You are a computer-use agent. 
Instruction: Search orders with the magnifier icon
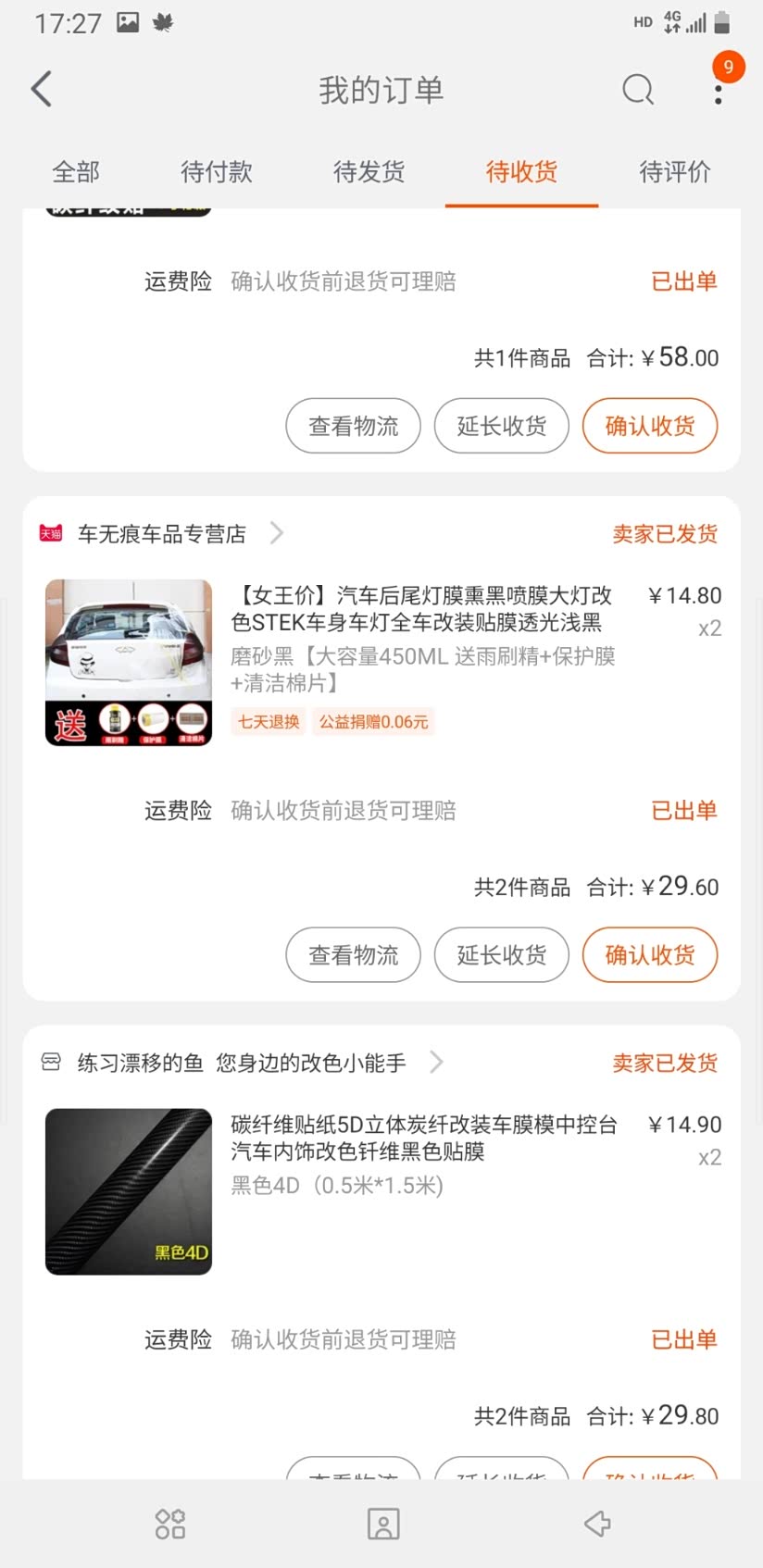(637, 90)
